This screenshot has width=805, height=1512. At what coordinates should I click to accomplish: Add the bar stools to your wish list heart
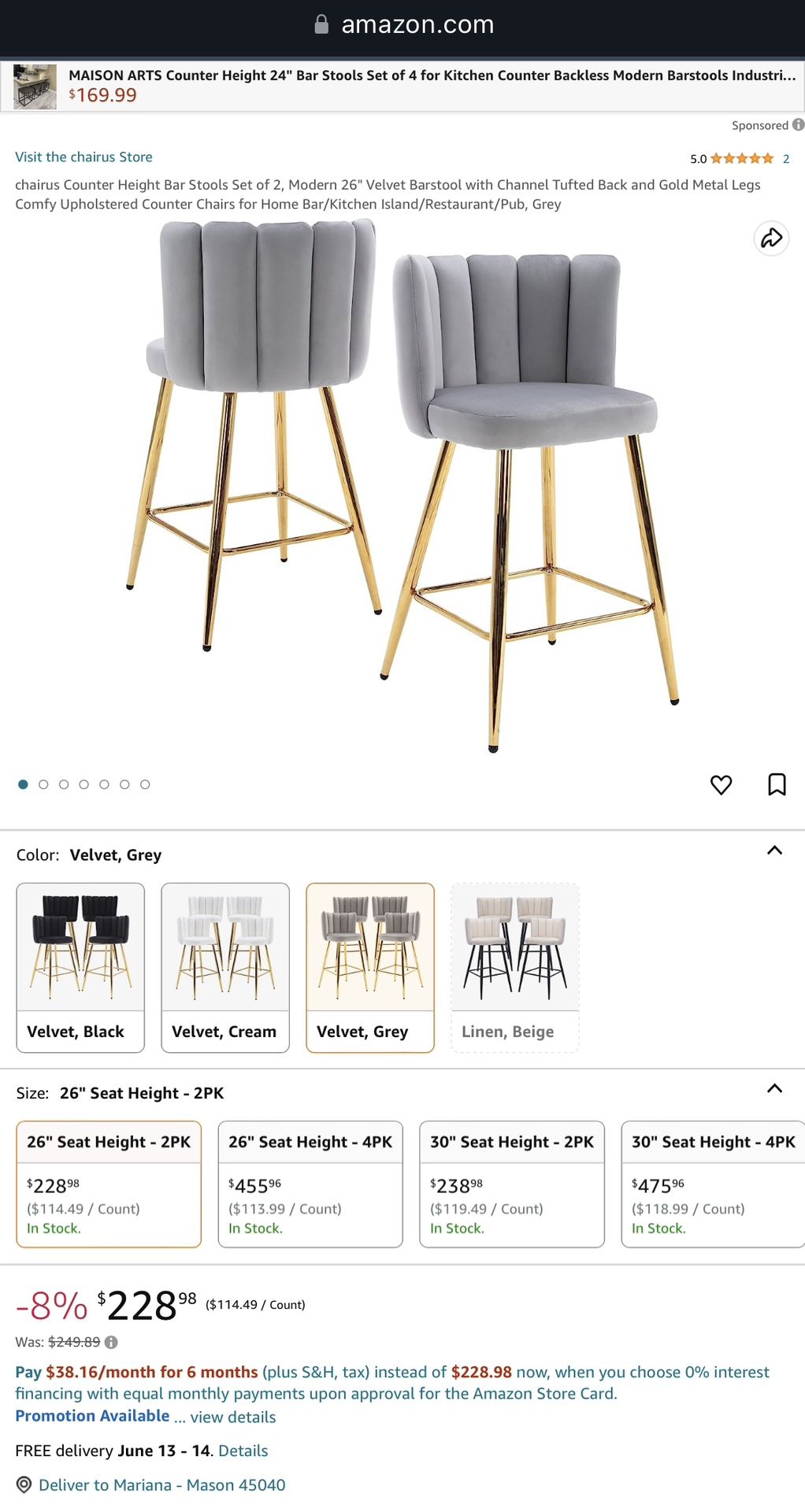(721, 784)
